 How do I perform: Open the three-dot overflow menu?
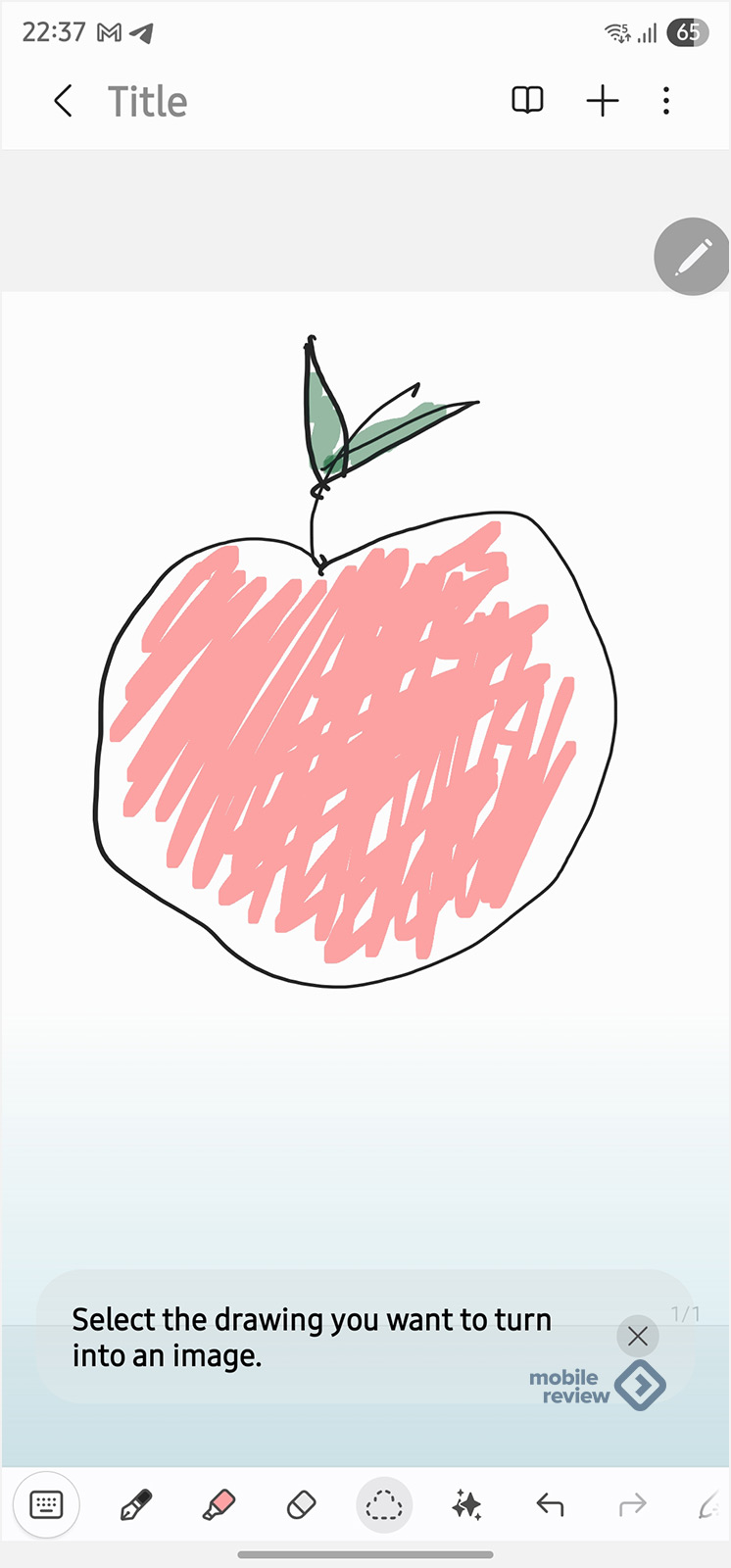[x=666, y=101]
